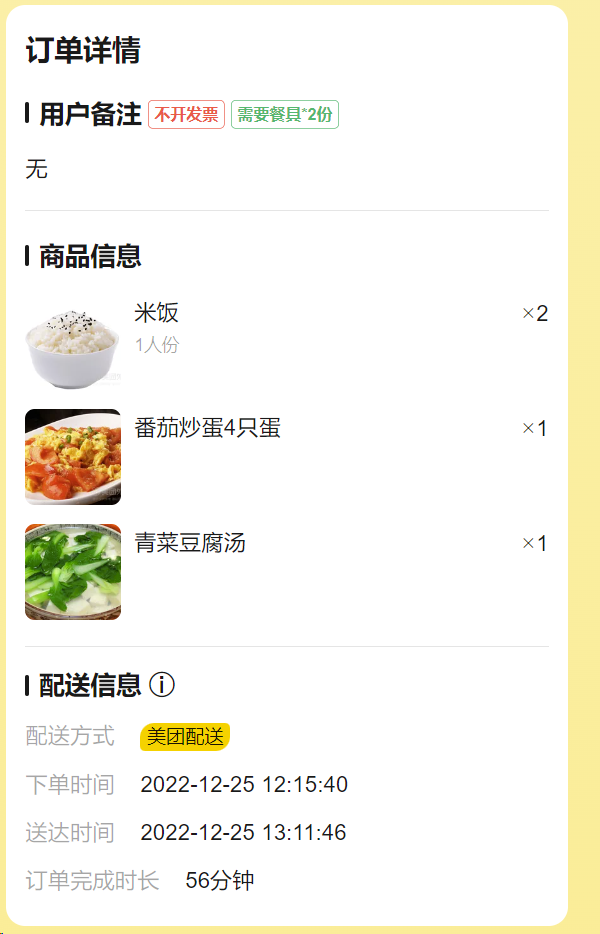The height and width of the screenshot is (934, 600).
Task: Open the 米饭 product item
Action: pos(157,313)
